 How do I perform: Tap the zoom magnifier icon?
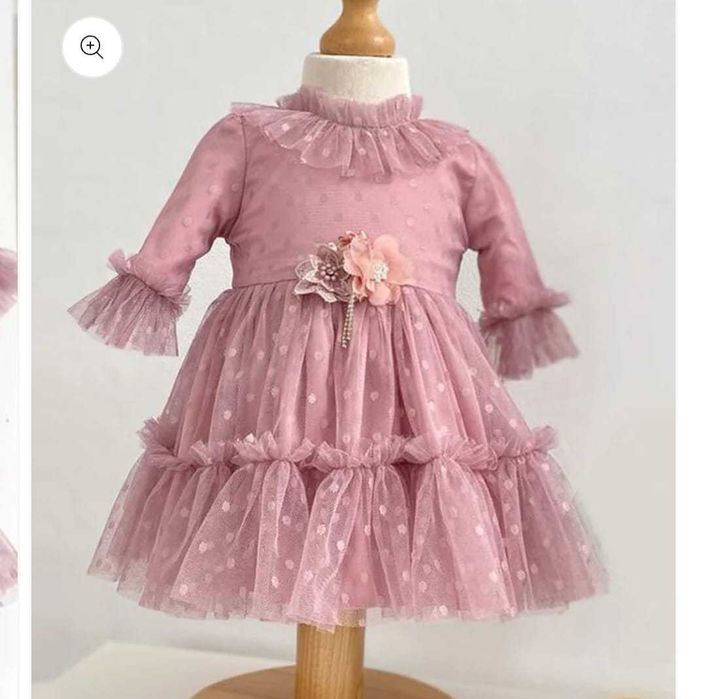[x=92, y=47]
